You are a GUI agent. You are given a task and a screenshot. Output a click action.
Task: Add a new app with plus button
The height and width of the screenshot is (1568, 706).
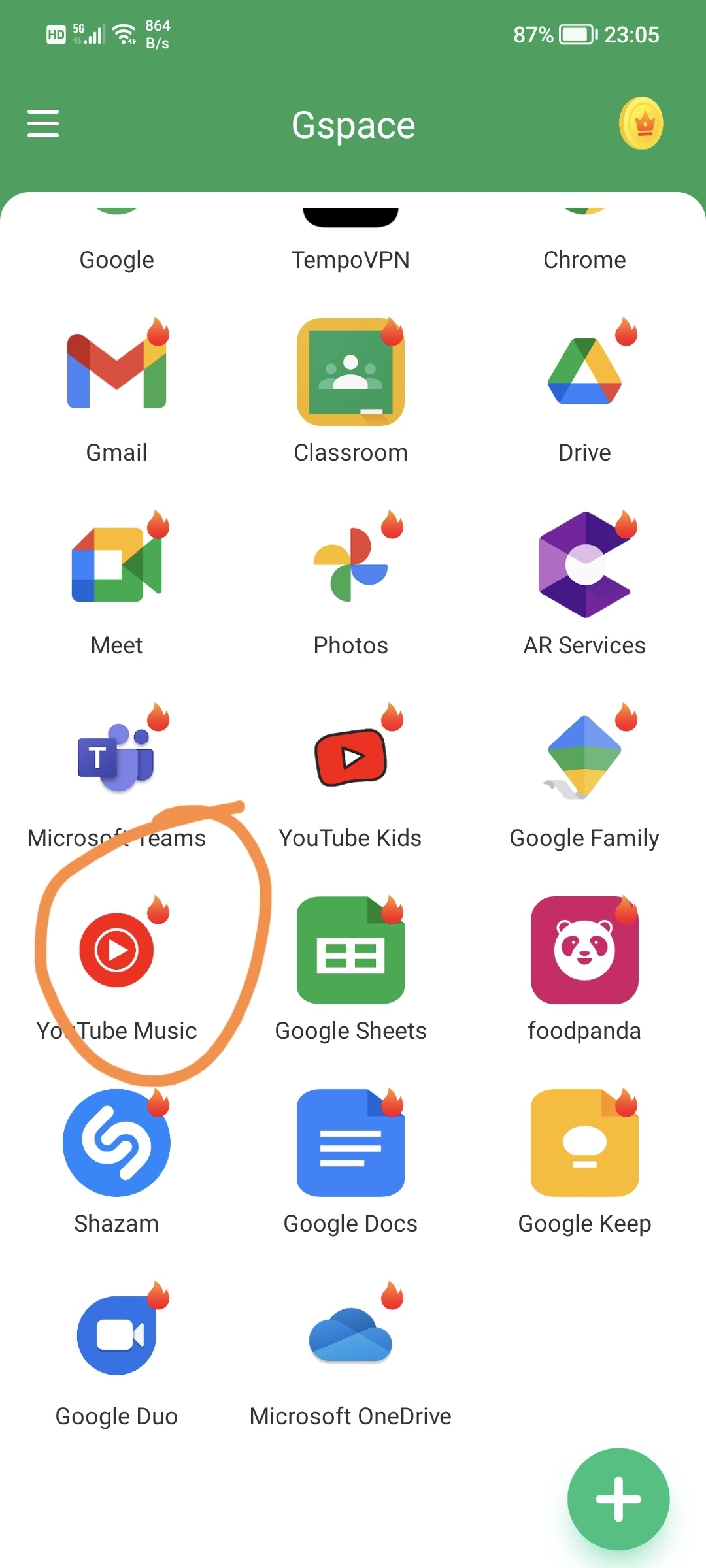(x=618, y=1499)
